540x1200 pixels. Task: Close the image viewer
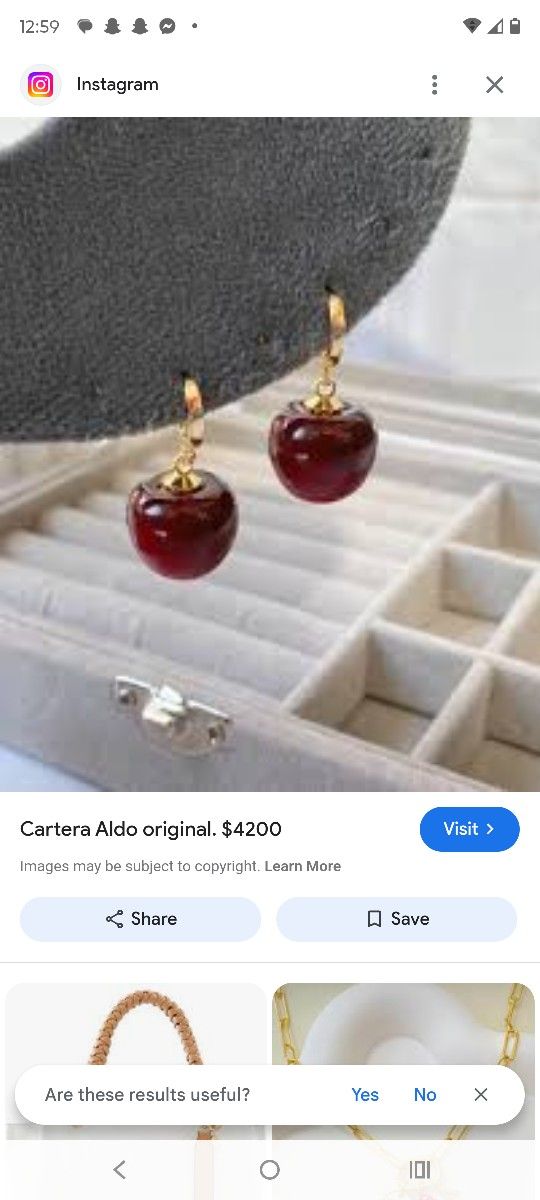point(494,85)
